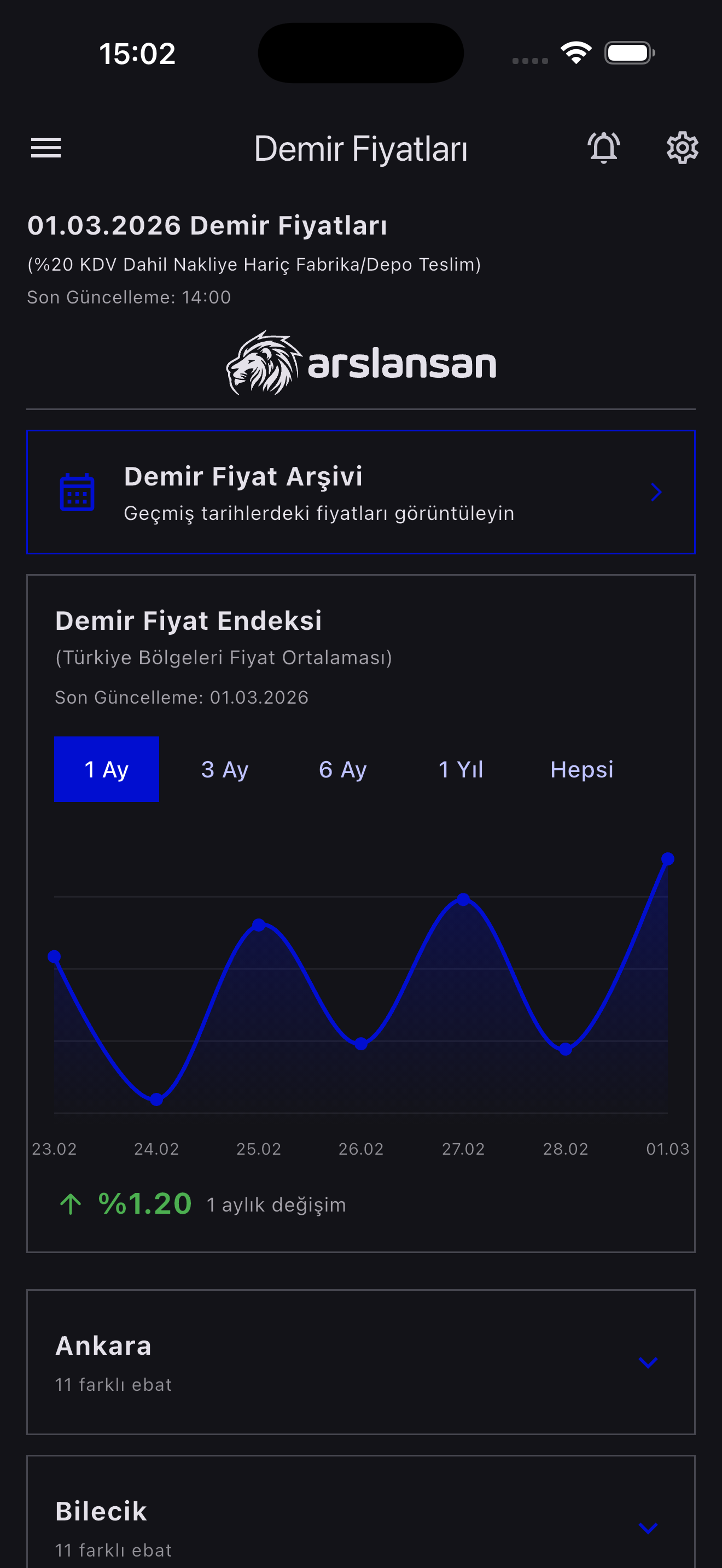Screen dimensions: 722x1568
Task: Open the Demir Fiyat Arşivi card
Action: (x=361, y=492)
